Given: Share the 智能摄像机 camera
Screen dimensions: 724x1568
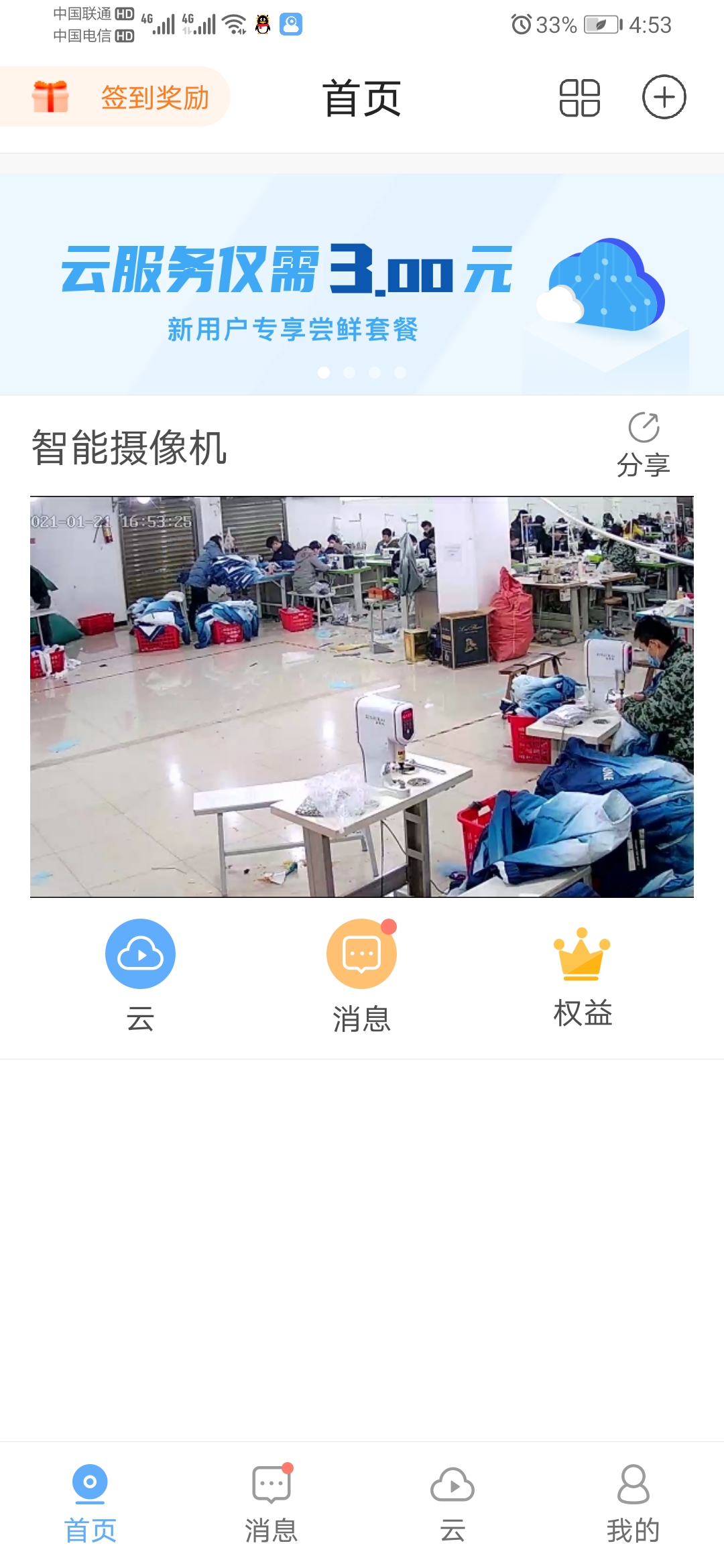Looking at the screenshot, I should pyautogui.click(x=644, y=444).
